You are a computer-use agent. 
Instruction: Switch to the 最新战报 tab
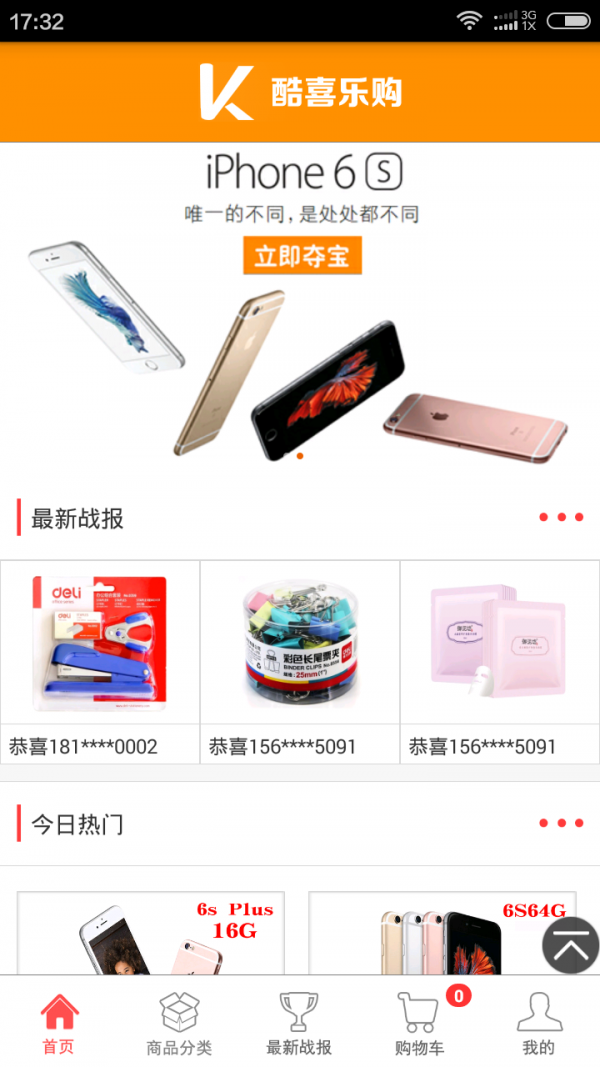pyautogui.click(x=299, y=1025)
